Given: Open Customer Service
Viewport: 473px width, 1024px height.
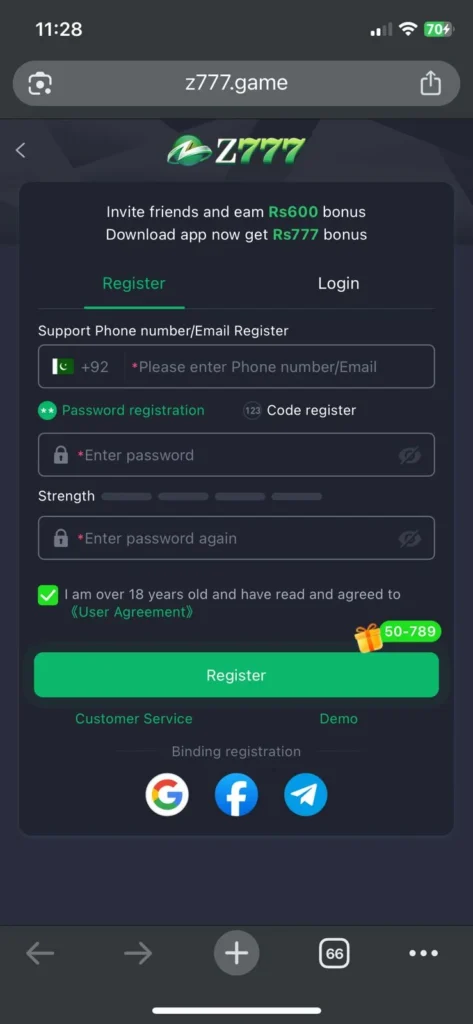Looking at the screenshot, I should tap(134, 719).
